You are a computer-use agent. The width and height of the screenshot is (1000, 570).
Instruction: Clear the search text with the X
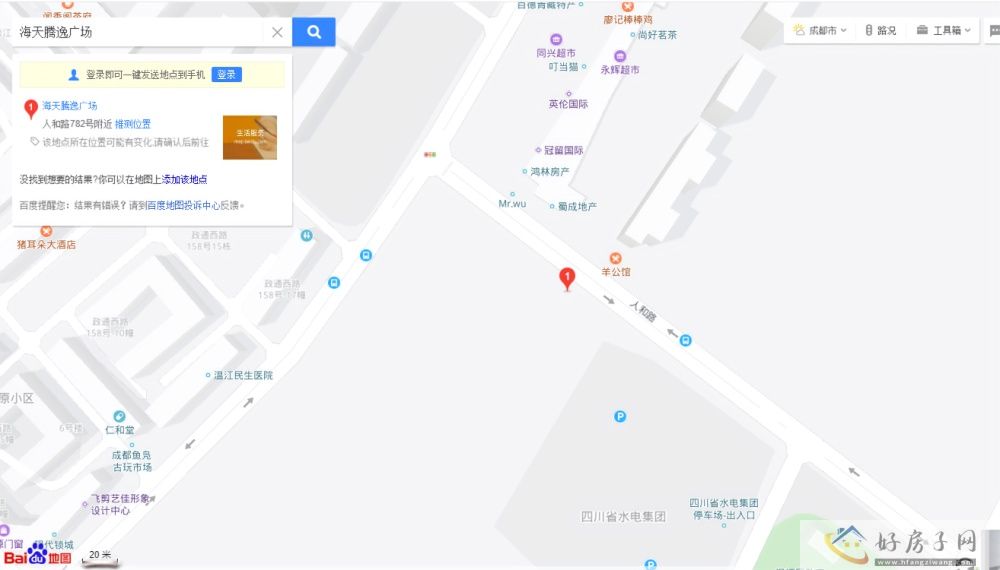click(277, 32)
